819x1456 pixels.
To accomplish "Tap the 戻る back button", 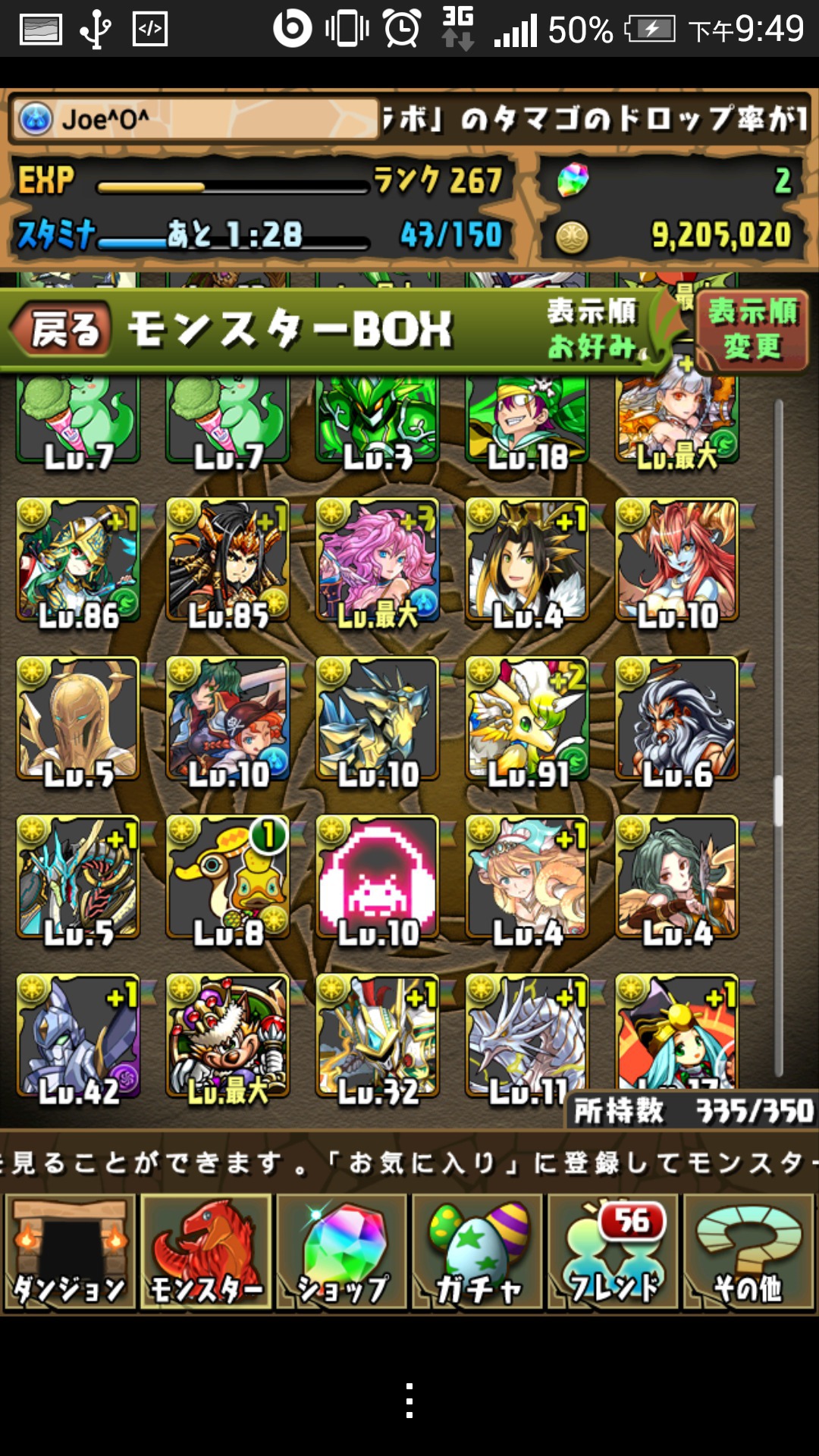I will pyautogui.click(x=62, y=330).
